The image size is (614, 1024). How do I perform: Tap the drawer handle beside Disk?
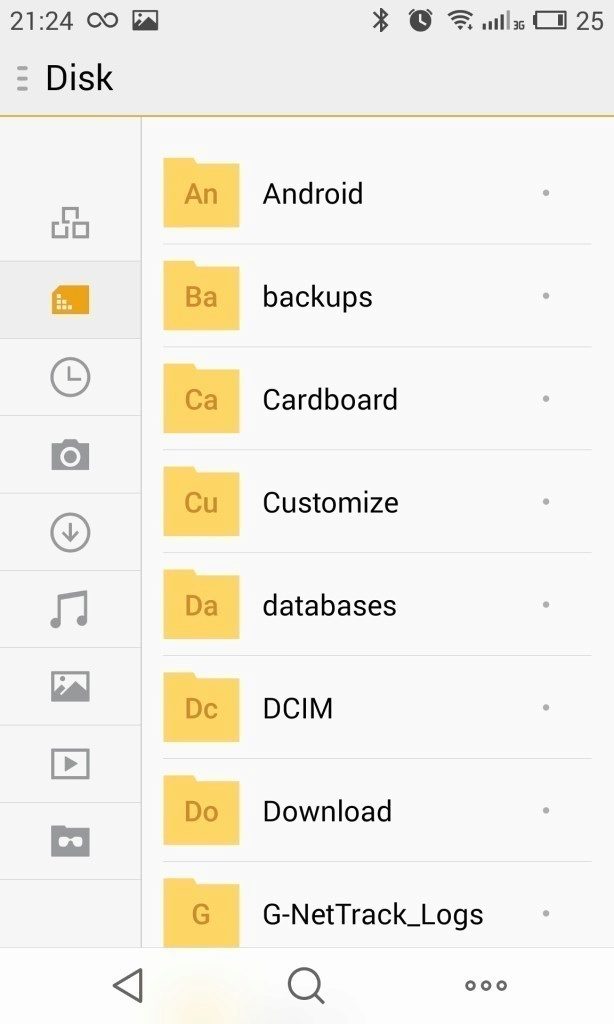click(22, 78)
